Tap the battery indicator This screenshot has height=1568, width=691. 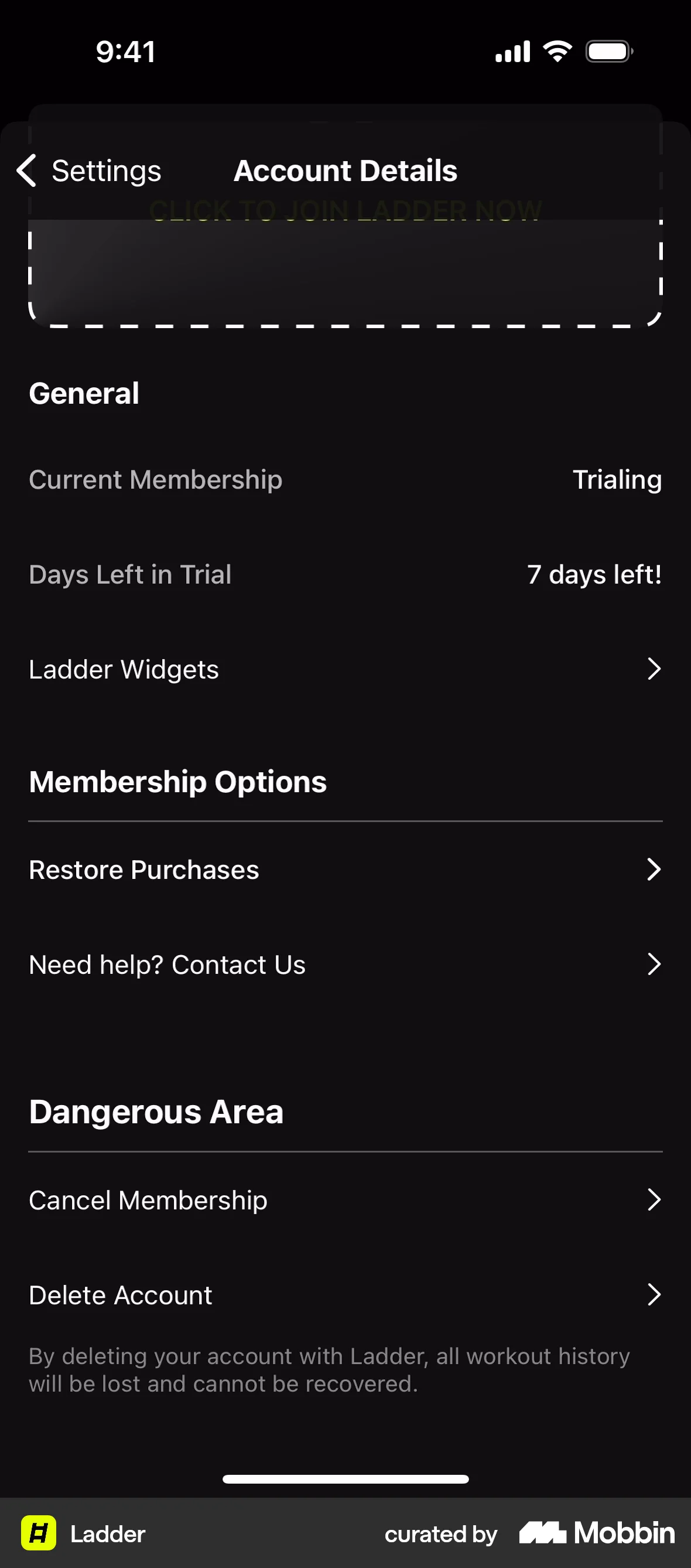click(609, 51)
